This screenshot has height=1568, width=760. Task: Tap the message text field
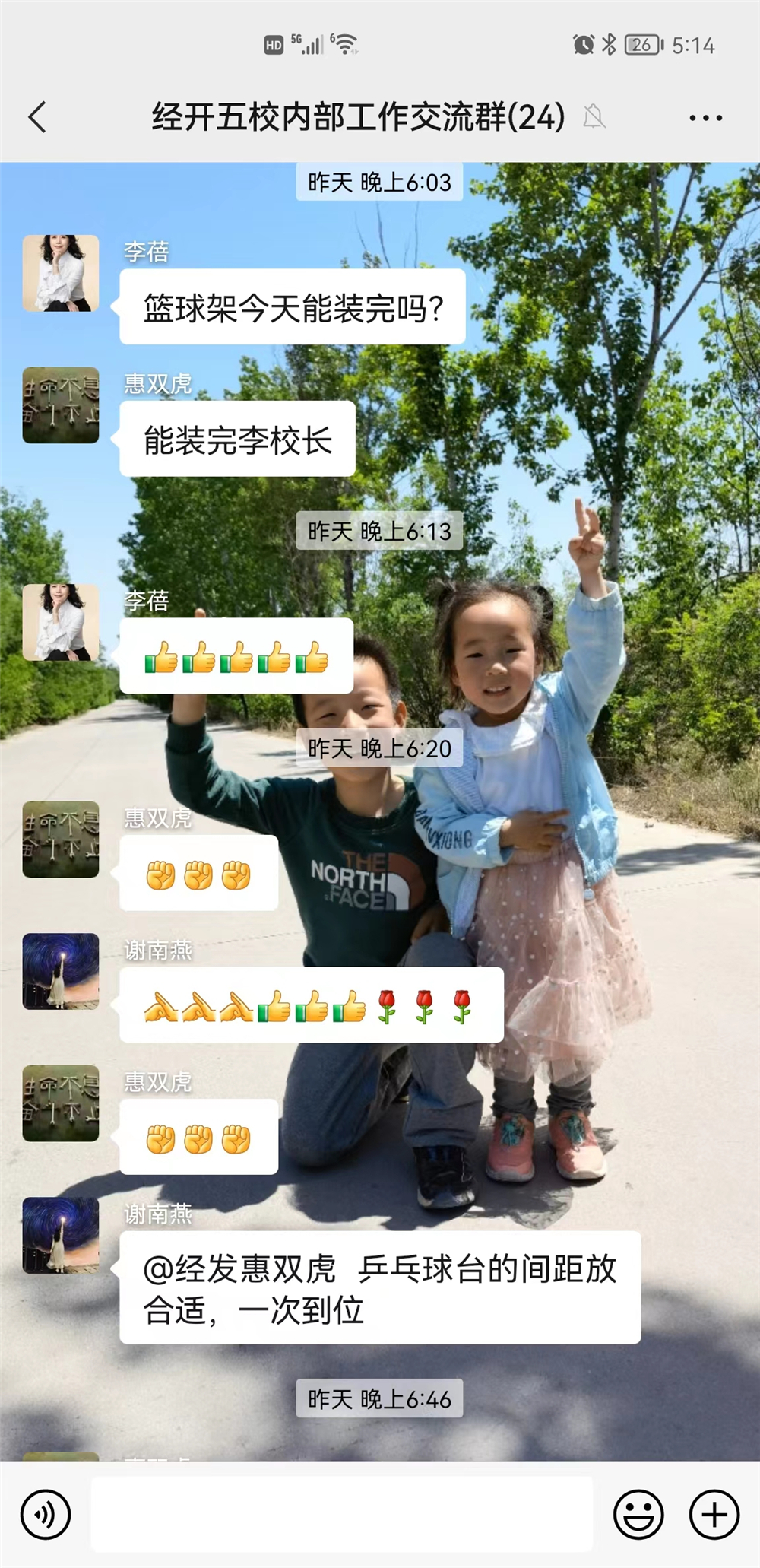pyautogui.click(x=342, y=1514)
